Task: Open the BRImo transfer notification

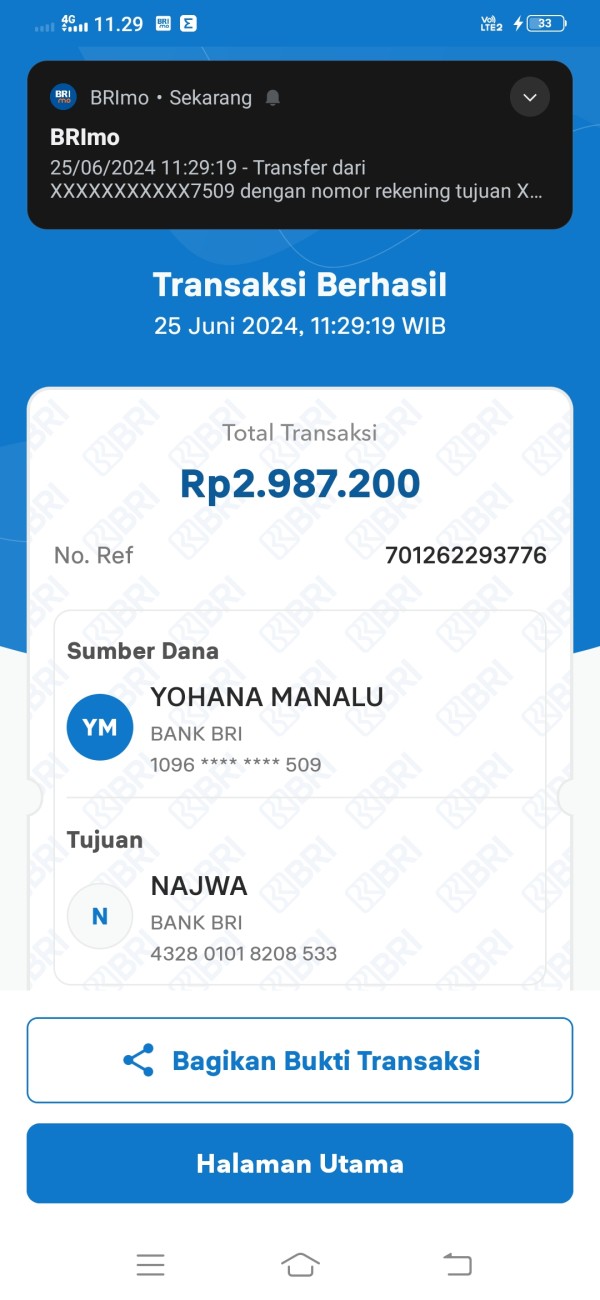Action: (300, 145)
